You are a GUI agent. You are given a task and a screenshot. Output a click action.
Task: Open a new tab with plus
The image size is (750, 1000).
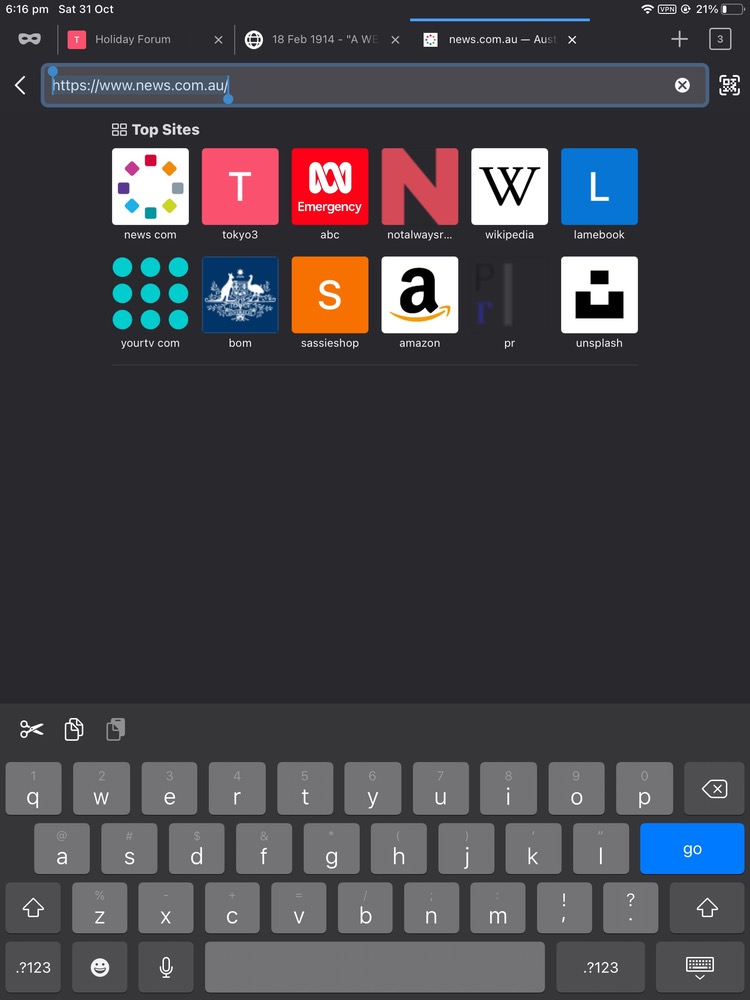point(680,40)
